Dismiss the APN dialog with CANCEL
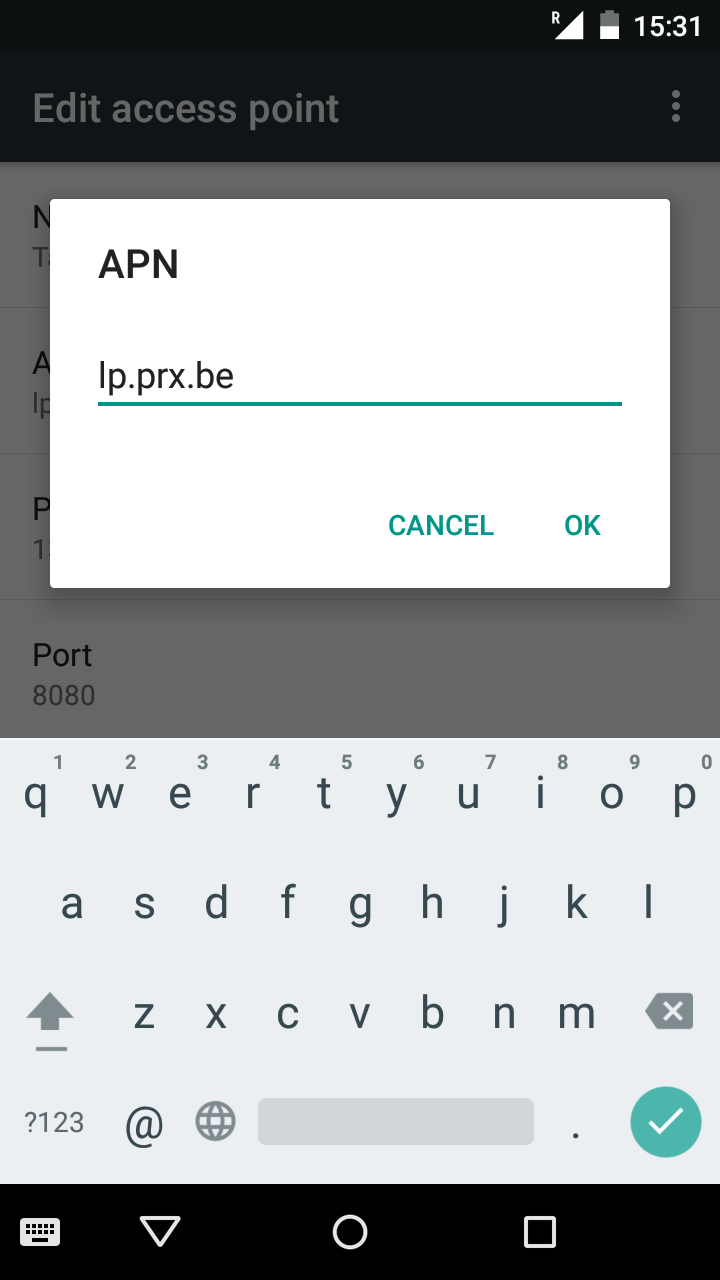 [441, 525]
